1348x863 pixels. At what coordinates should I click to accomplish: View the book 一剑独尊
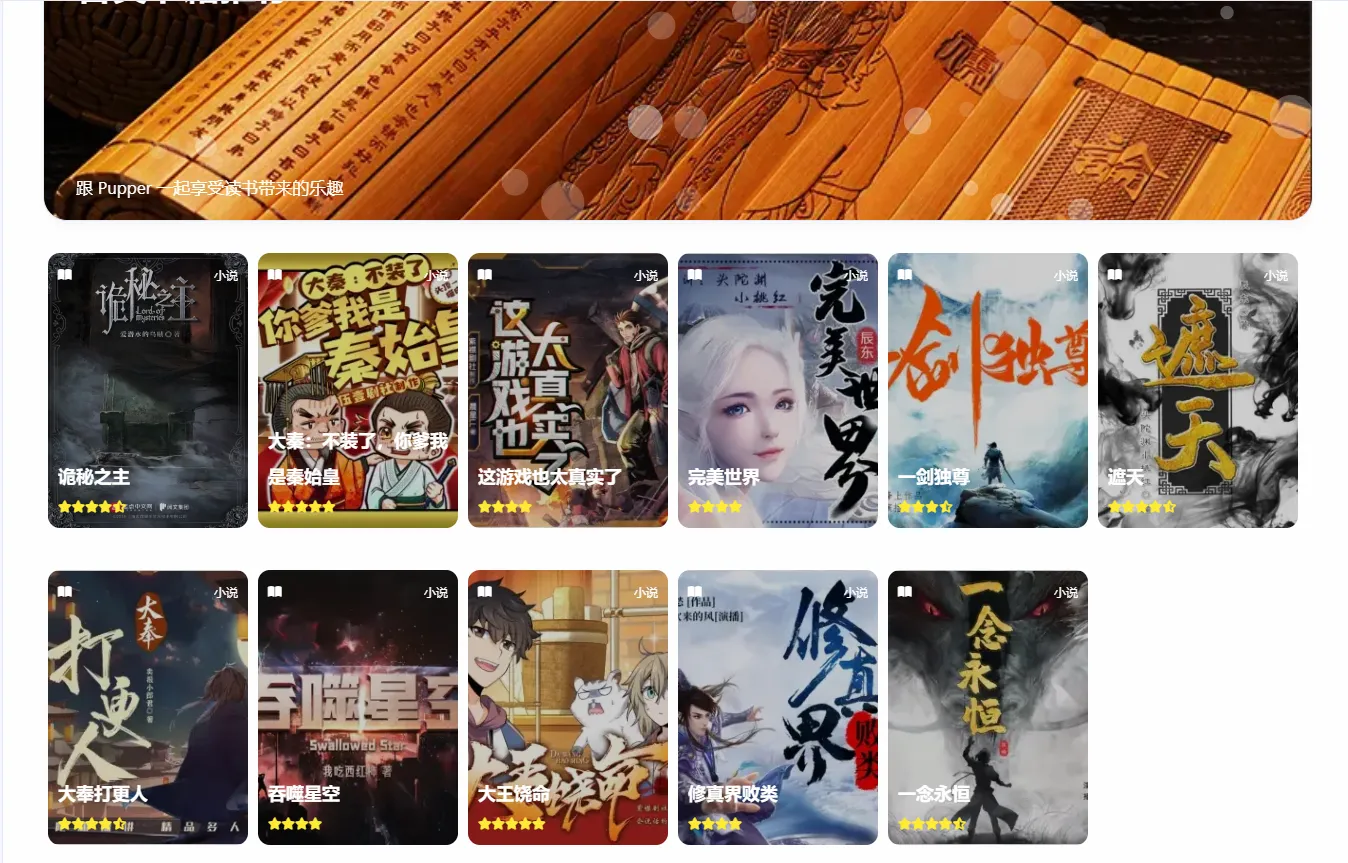pos(988,390)
